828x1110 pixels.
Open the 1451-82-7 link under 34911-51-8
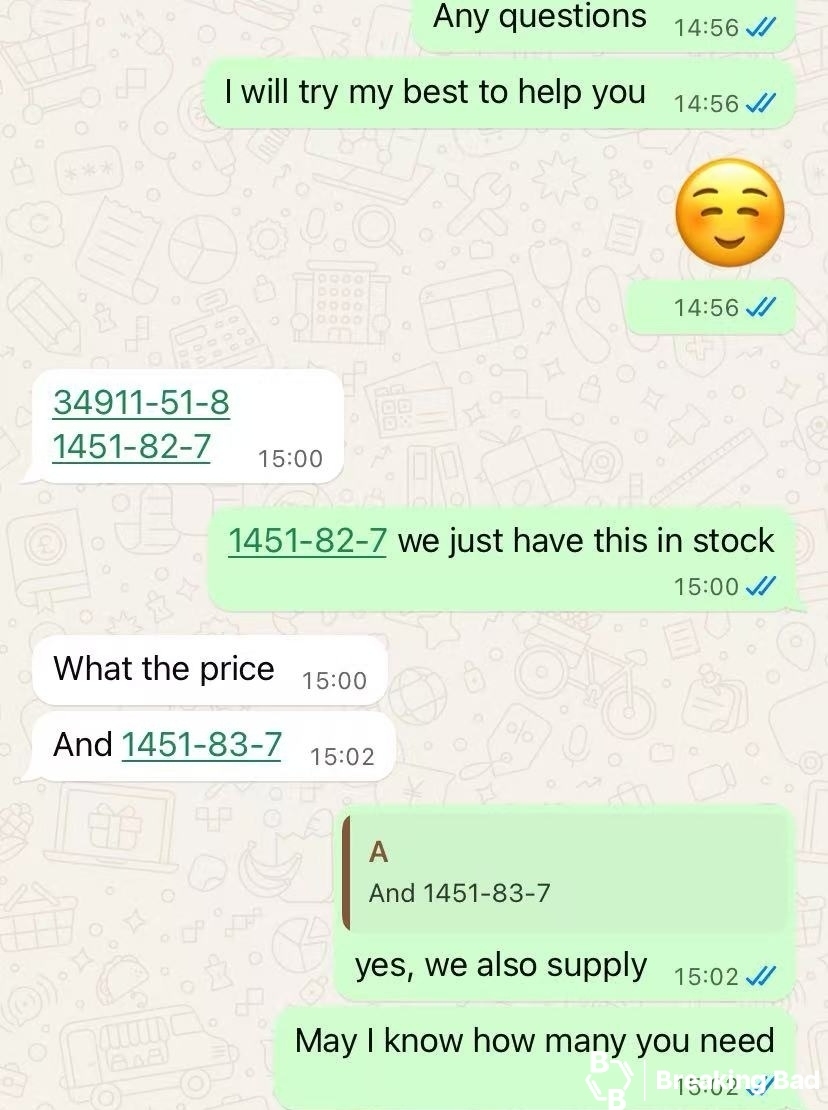(x=131, y=446)
